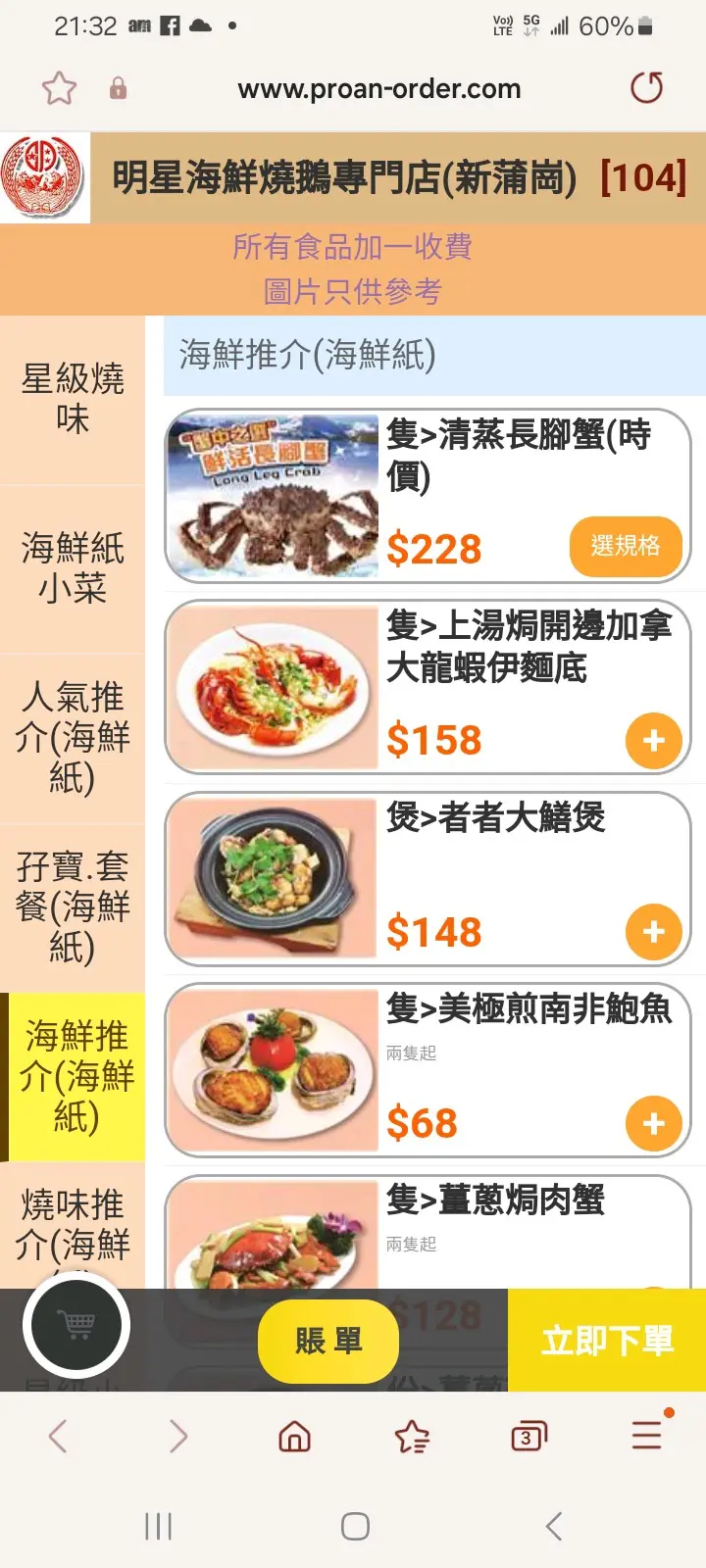Screen dimensions: 706x1568
Task: Open the 海鮮紙小菜 category
Action: 73,568
